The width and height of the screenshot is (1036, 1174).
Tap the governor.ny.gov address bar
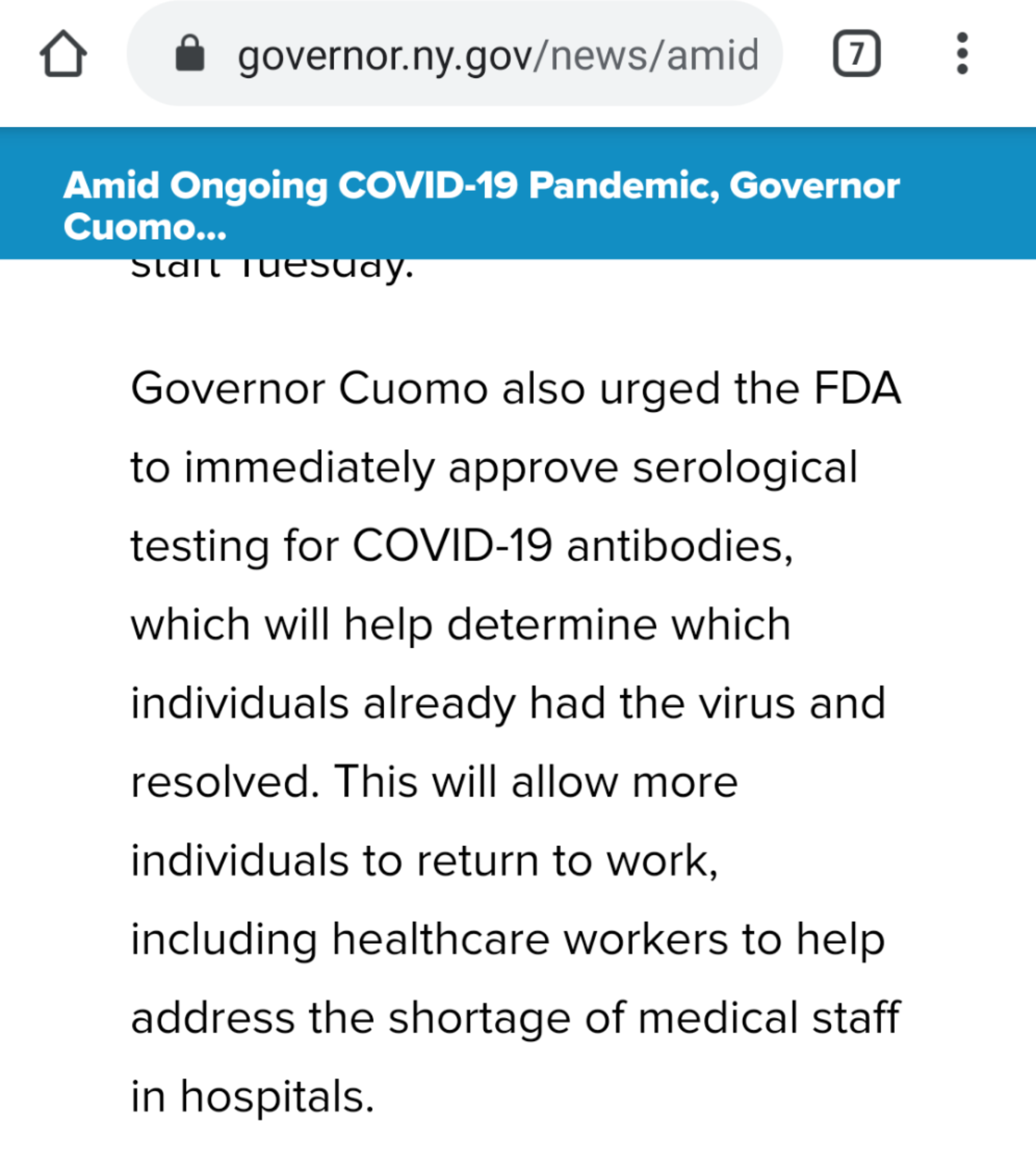tap(497, 55)
